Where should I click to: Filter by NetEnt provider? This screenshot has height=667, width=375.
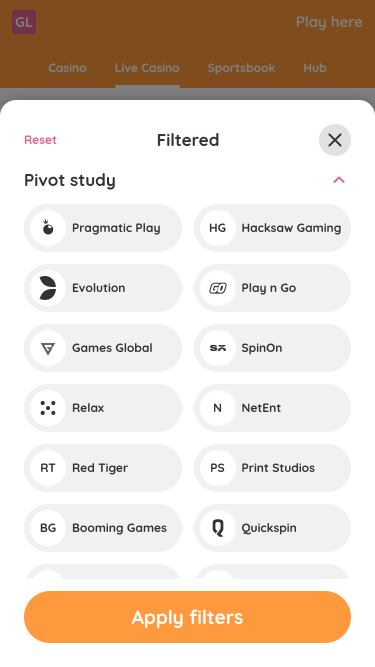(x=273, y=408)
